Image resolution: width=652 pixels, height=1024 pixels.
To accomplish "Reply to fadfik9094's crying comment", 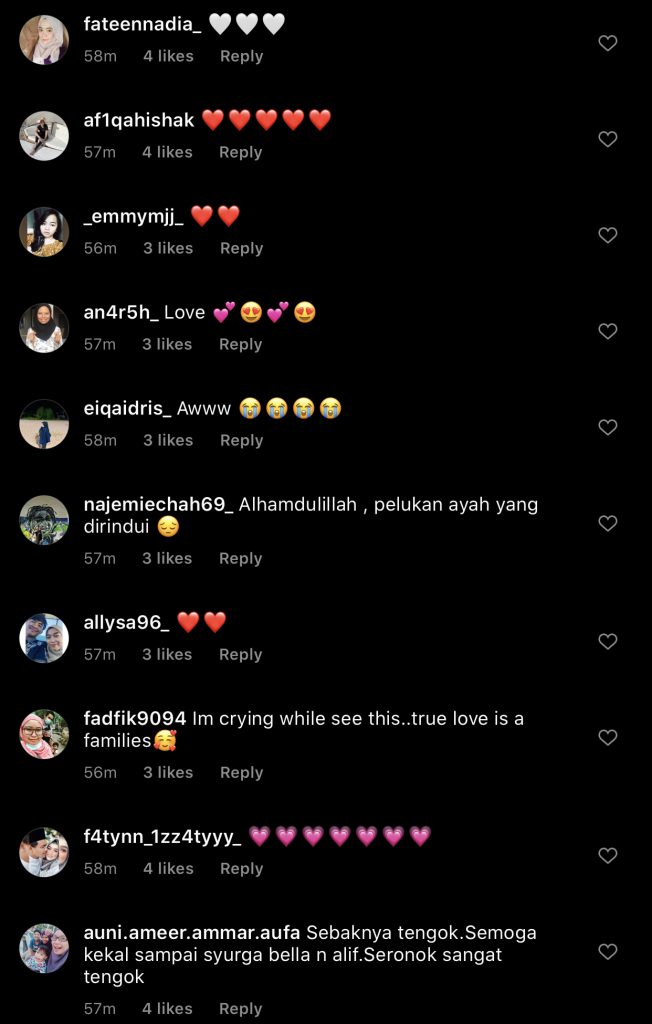I will 241,772.
